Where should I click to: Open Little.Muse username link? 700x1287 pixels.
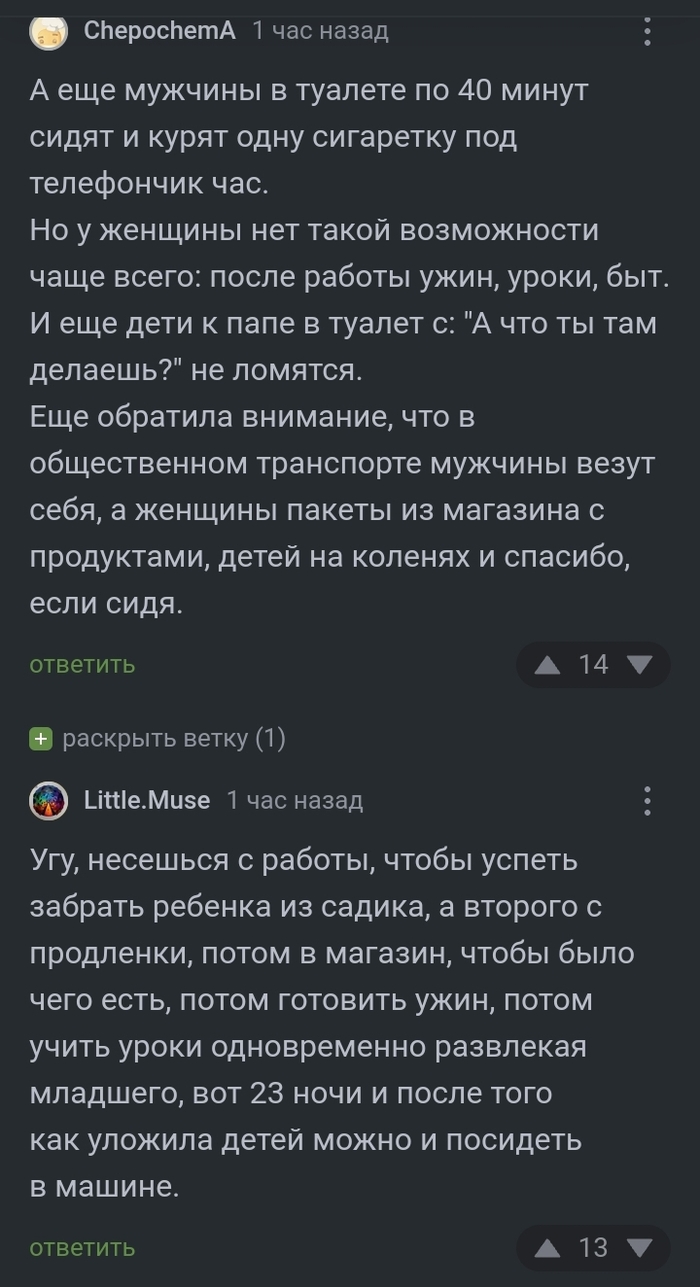[x=146, y=801]
